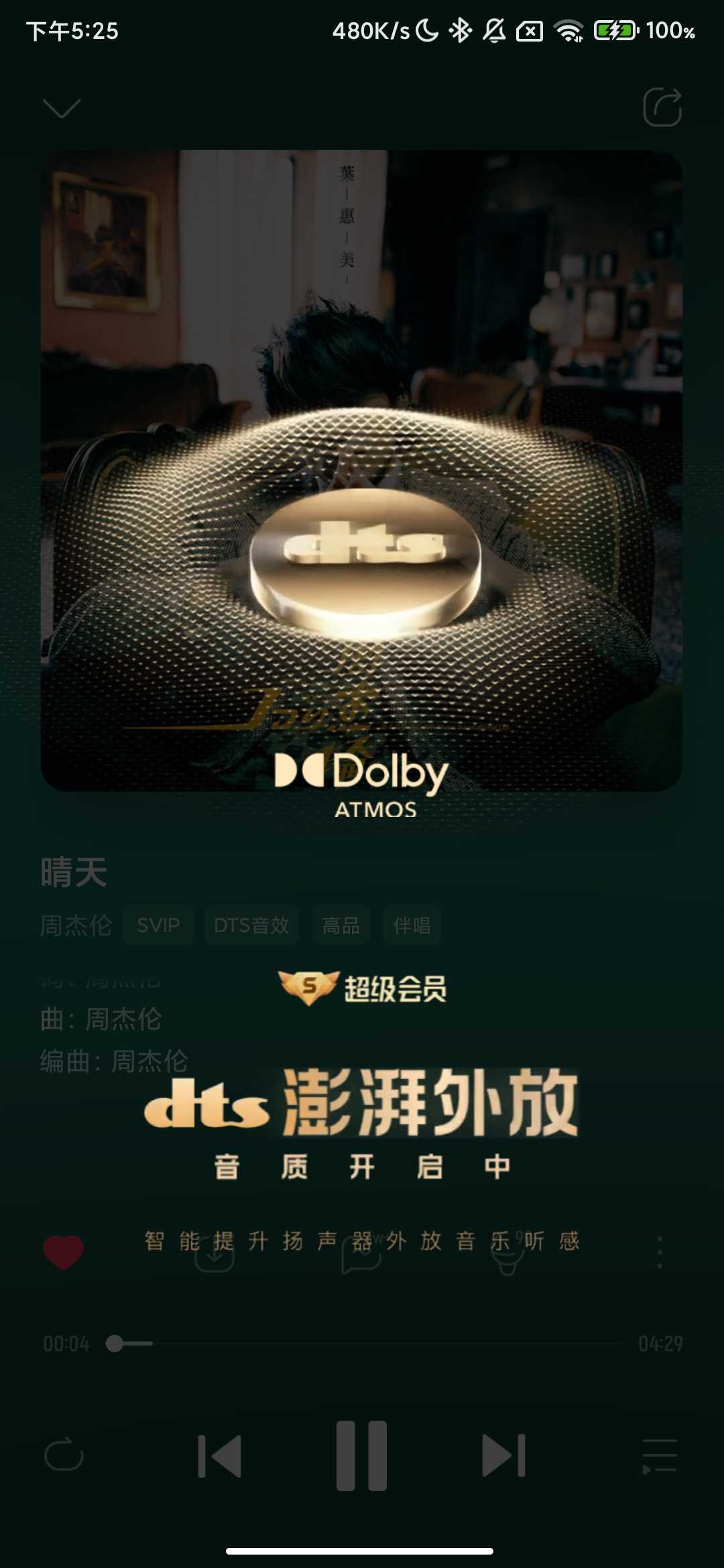Screen dimensions: 724x1568
Task: Change audio quality via the 高品 chip
Action: point(341,925)
